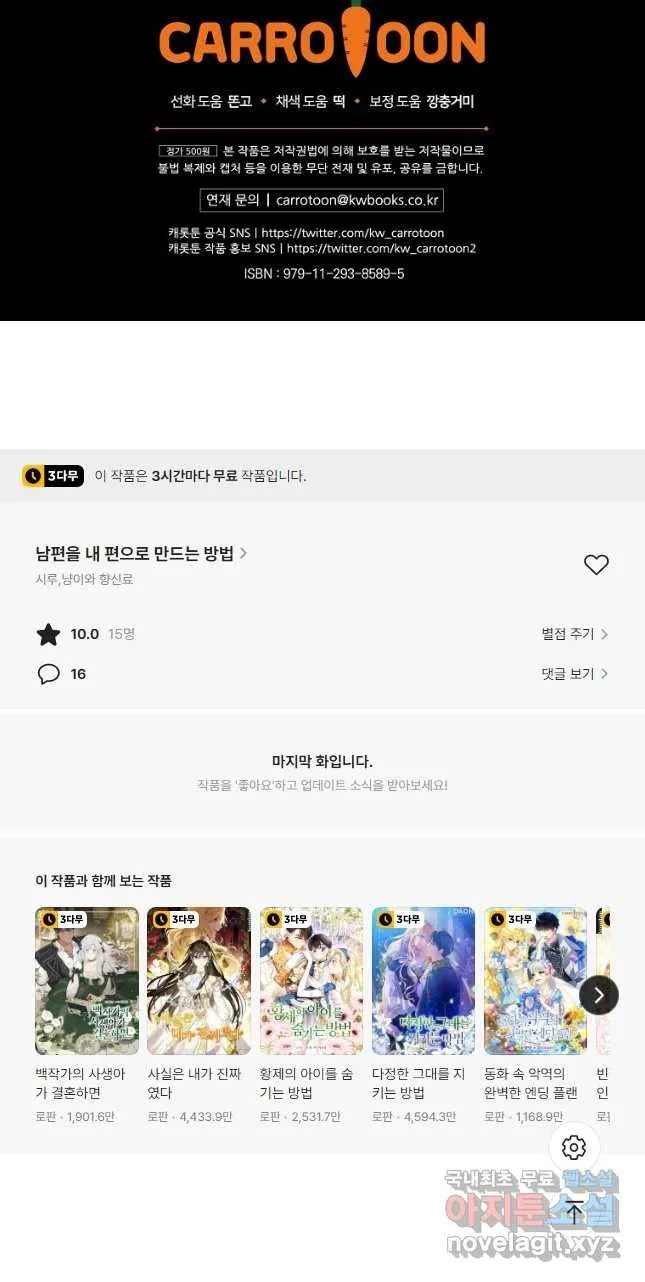Open 백작가의 사생아가 결혼하면 recommendation
The width and height of the screenshot is (645, 1282).
(x=87, y=1015)
